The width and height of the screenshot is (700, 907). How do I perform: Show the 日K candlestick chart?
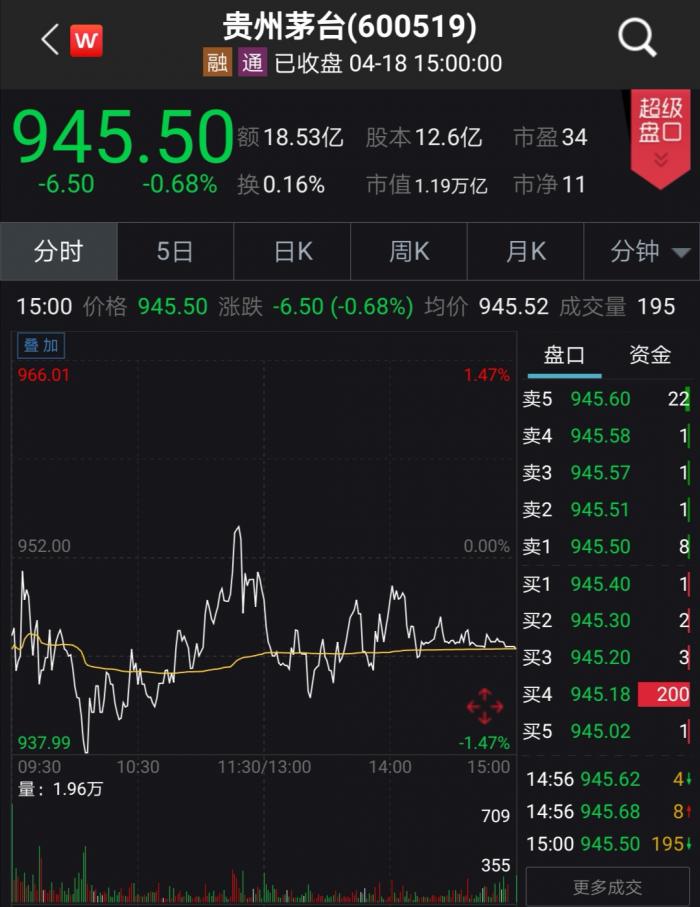(293, 251)
